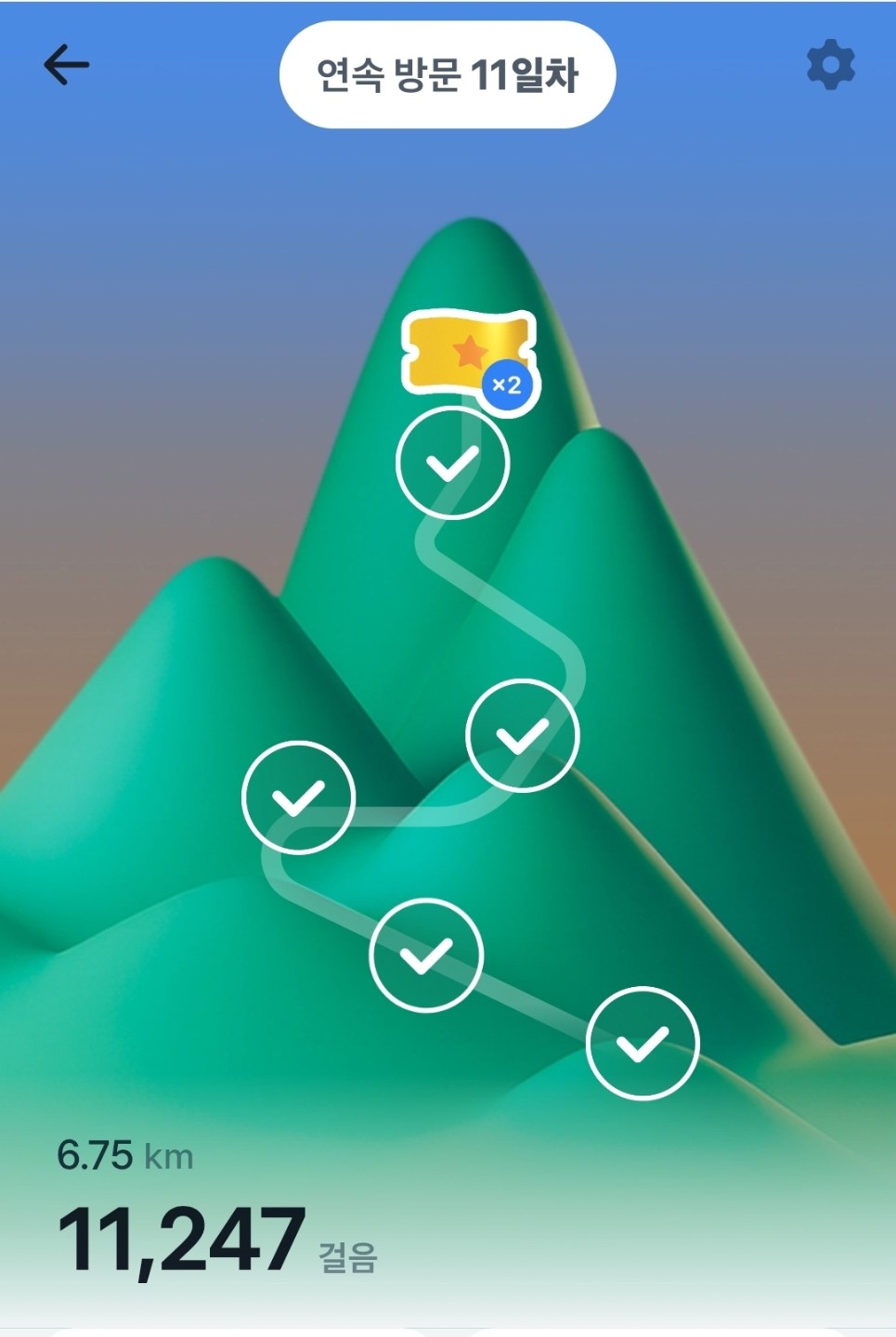Go back using the arrow icon
The width and height of the screenshot is (896, 1337).
[x=67, y=65]
